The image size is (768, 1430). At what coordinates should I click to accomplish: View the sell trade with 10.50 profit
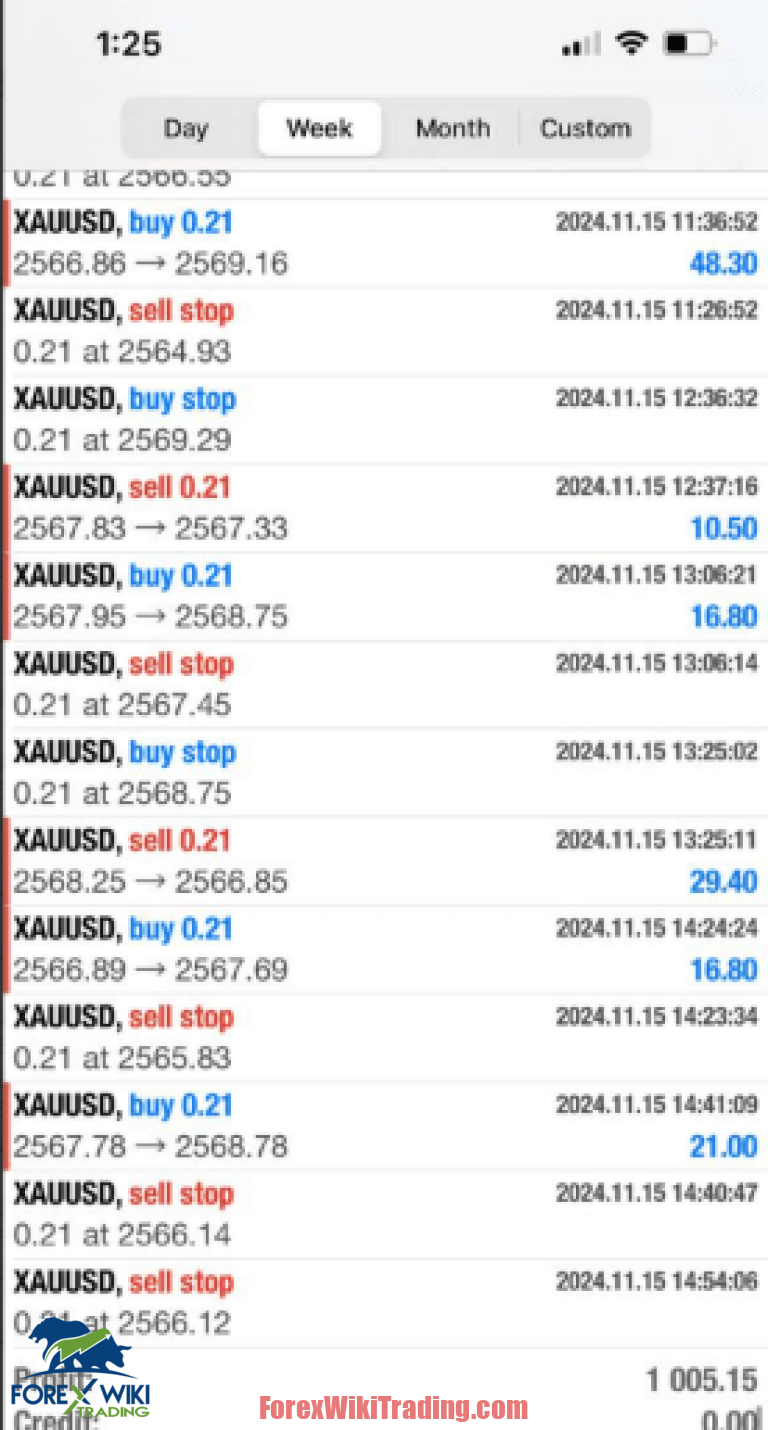384,508
